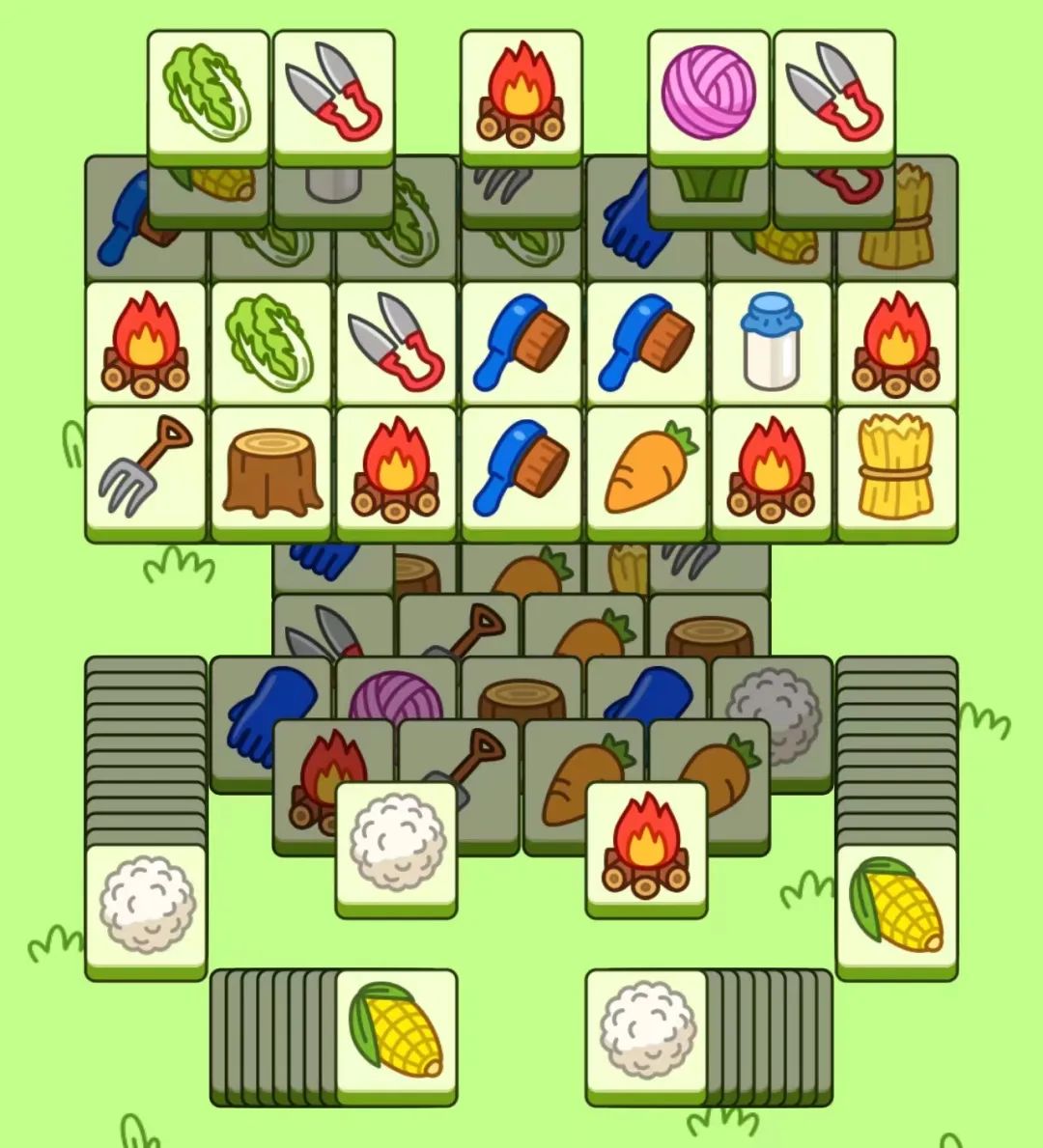Pick the pitchfork tile
Viewport: 1043px width, 1148px height.
coord(145,467)
